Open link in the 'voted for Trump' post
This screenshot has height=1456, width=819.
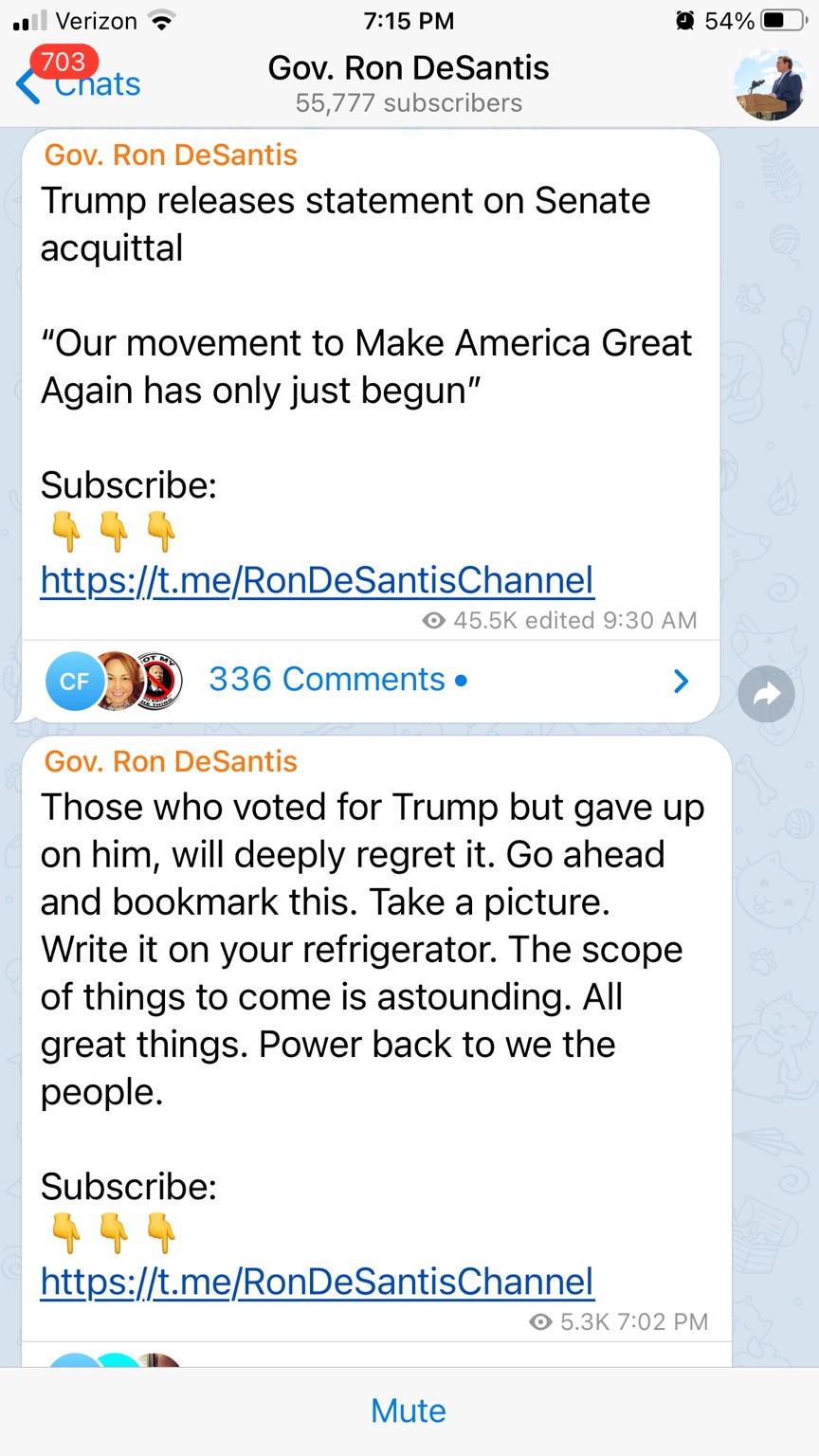[x=317, y=1282]
